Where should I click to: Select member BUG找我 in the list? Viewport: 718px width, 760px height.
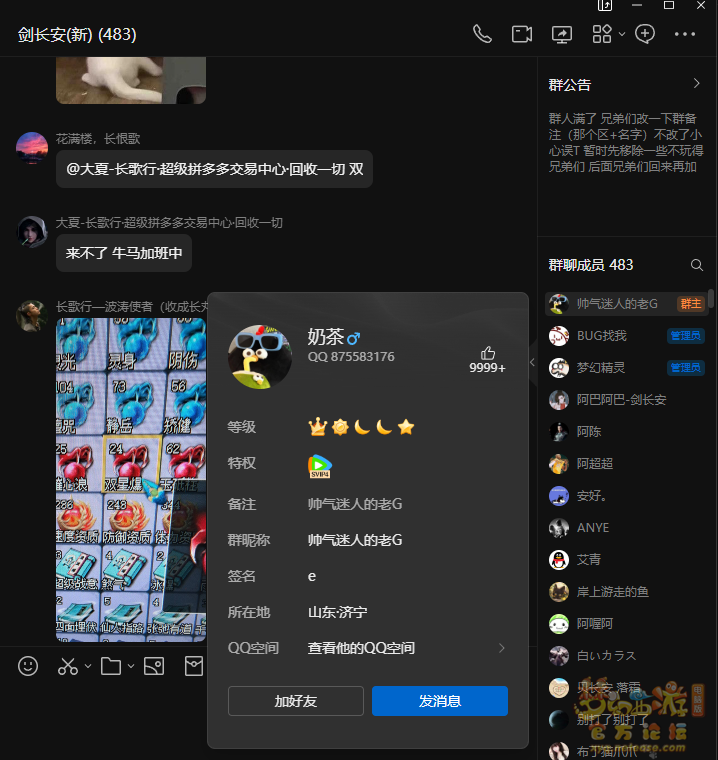click(x=602, y=336)
